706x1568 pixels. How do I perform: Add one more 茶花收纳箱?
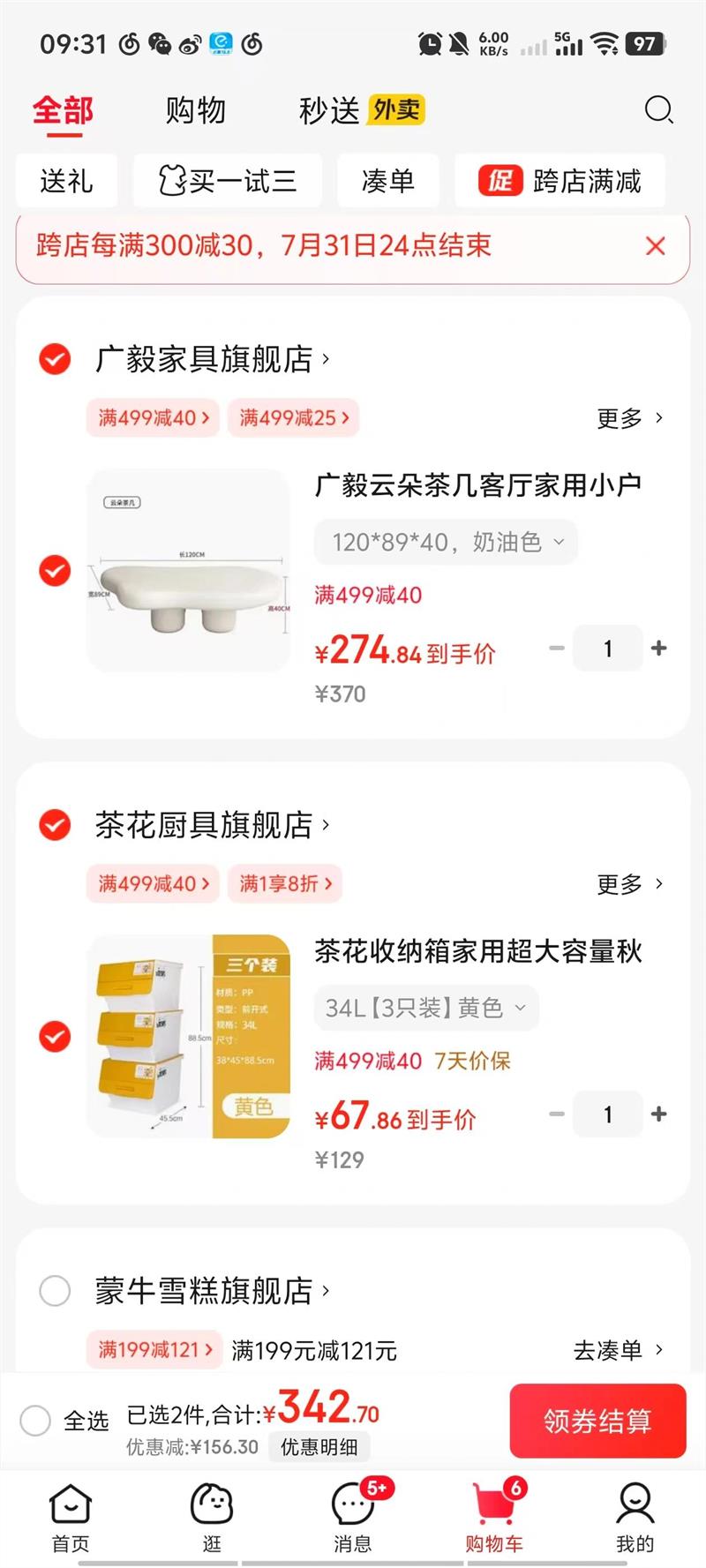click(x=658, y=1114)
